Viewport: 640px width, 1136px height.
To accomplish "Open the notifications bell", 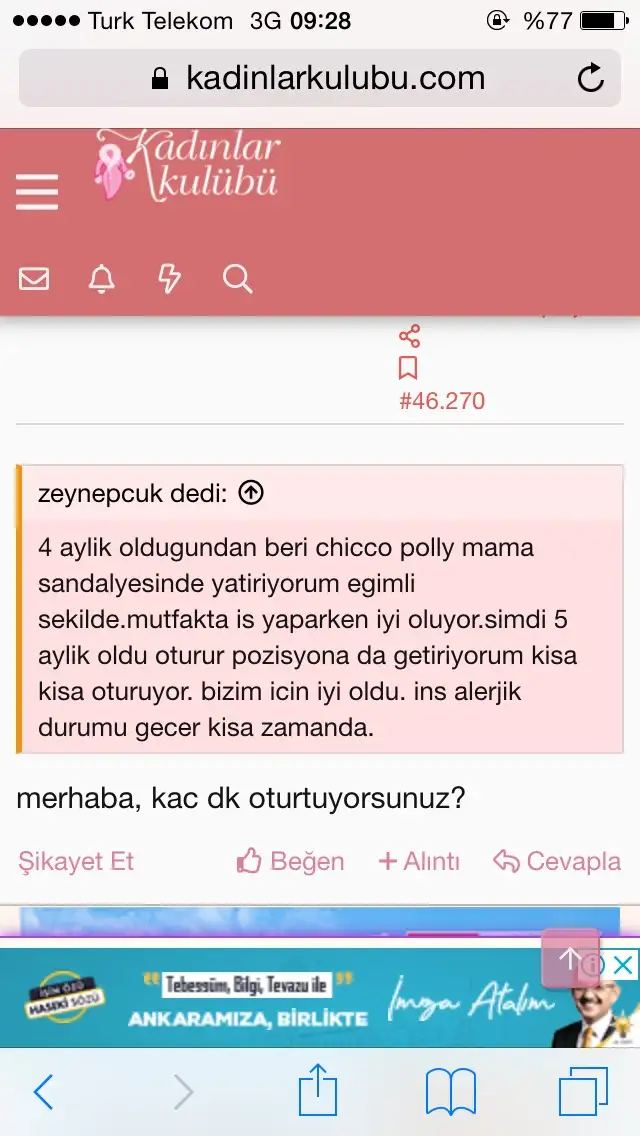I will pos(101,278).
